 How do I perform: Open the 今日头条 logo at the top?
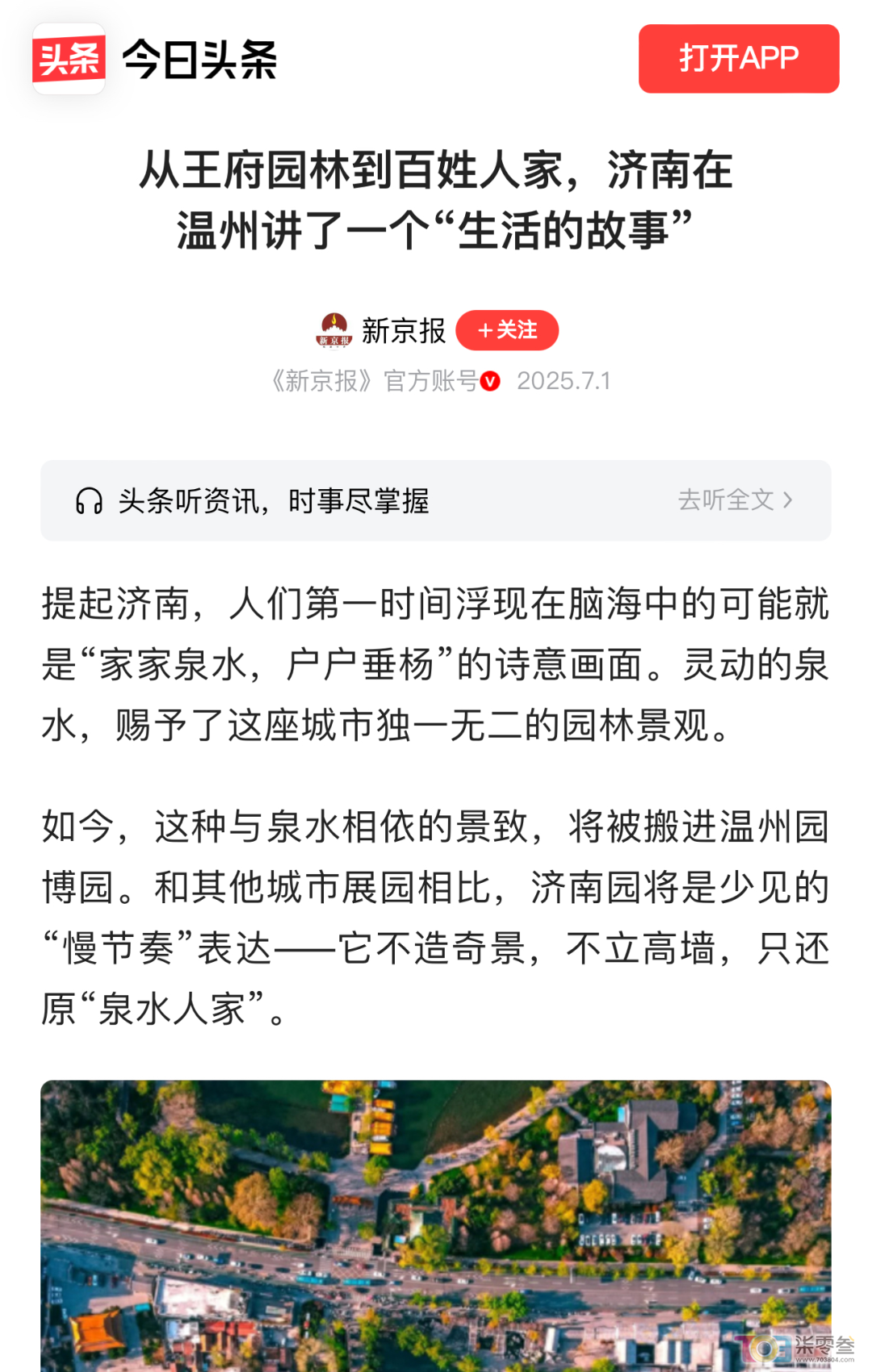(x=155, y=59)
